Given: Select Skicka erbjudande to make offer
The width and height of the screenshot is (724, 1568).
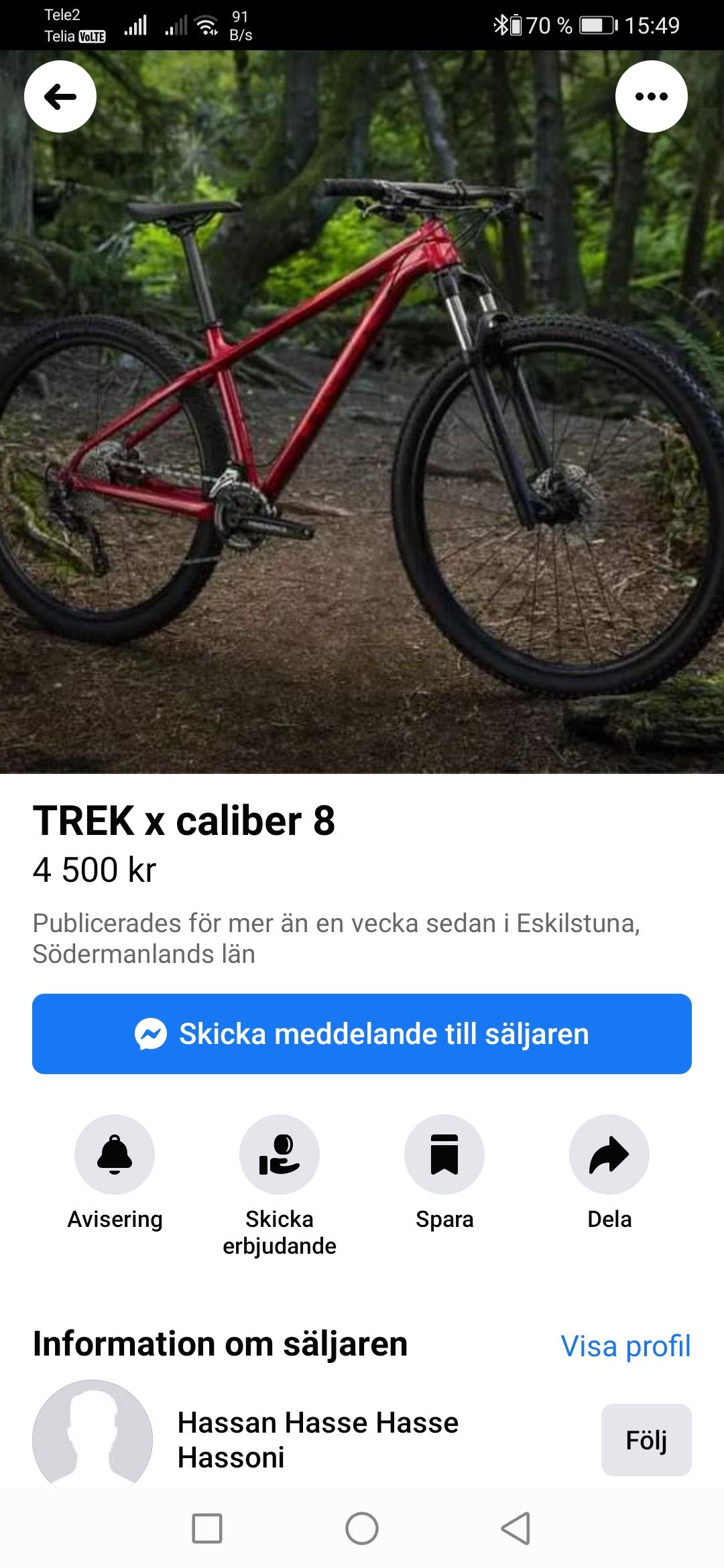Looking at the screenshot, I should pyautogui.click(x=280, y=1155).
